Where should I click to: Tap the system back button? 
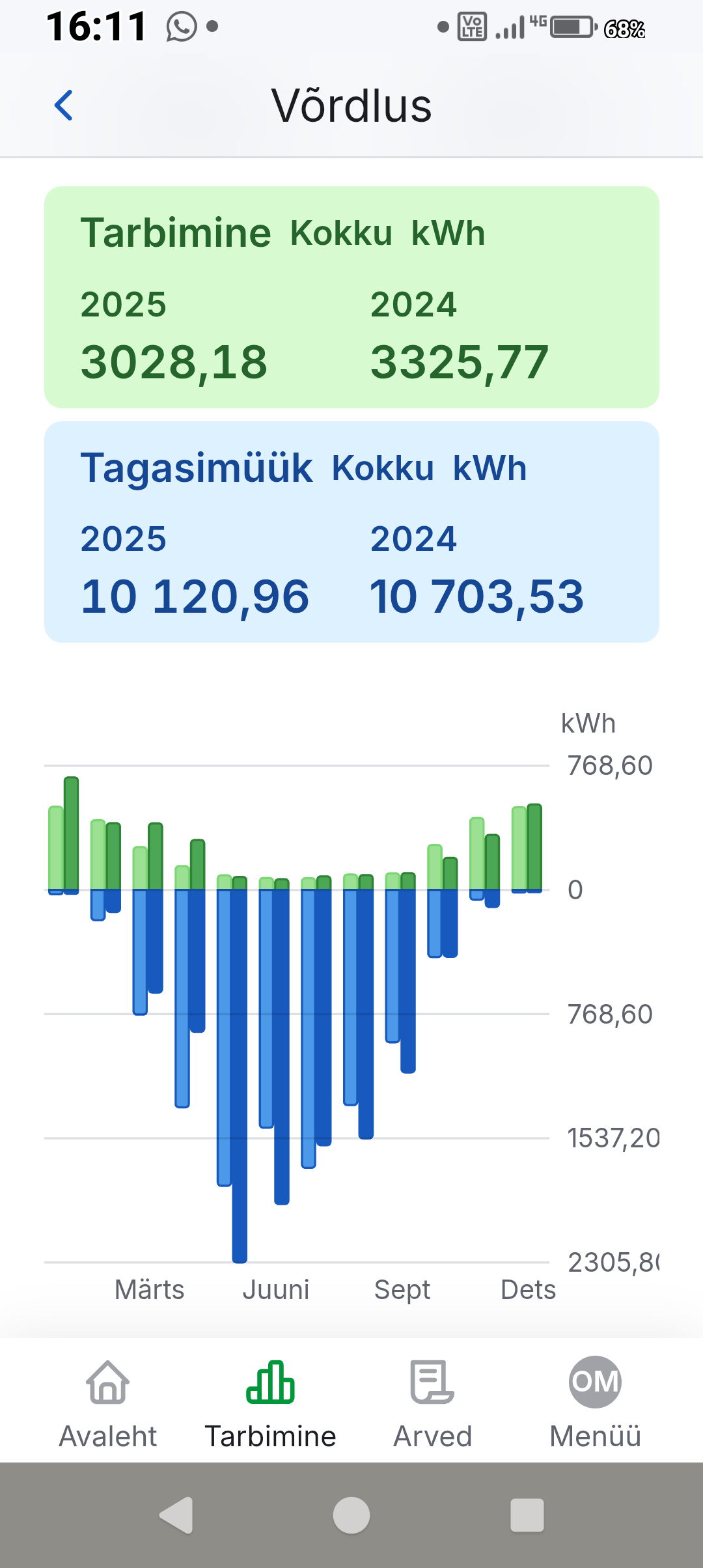tap(176, 1515)
